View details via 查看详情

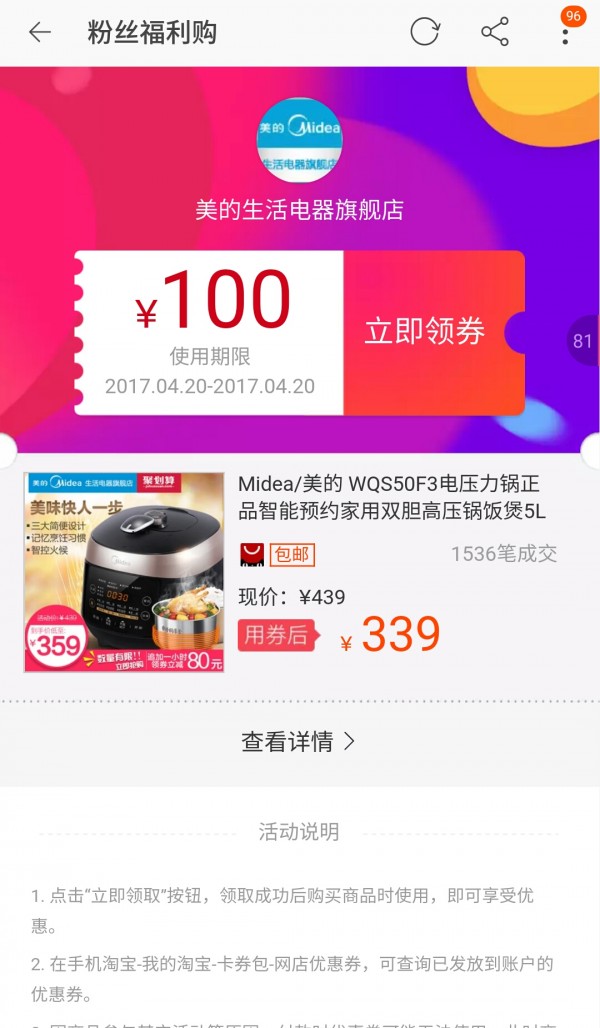pos(298,741)
